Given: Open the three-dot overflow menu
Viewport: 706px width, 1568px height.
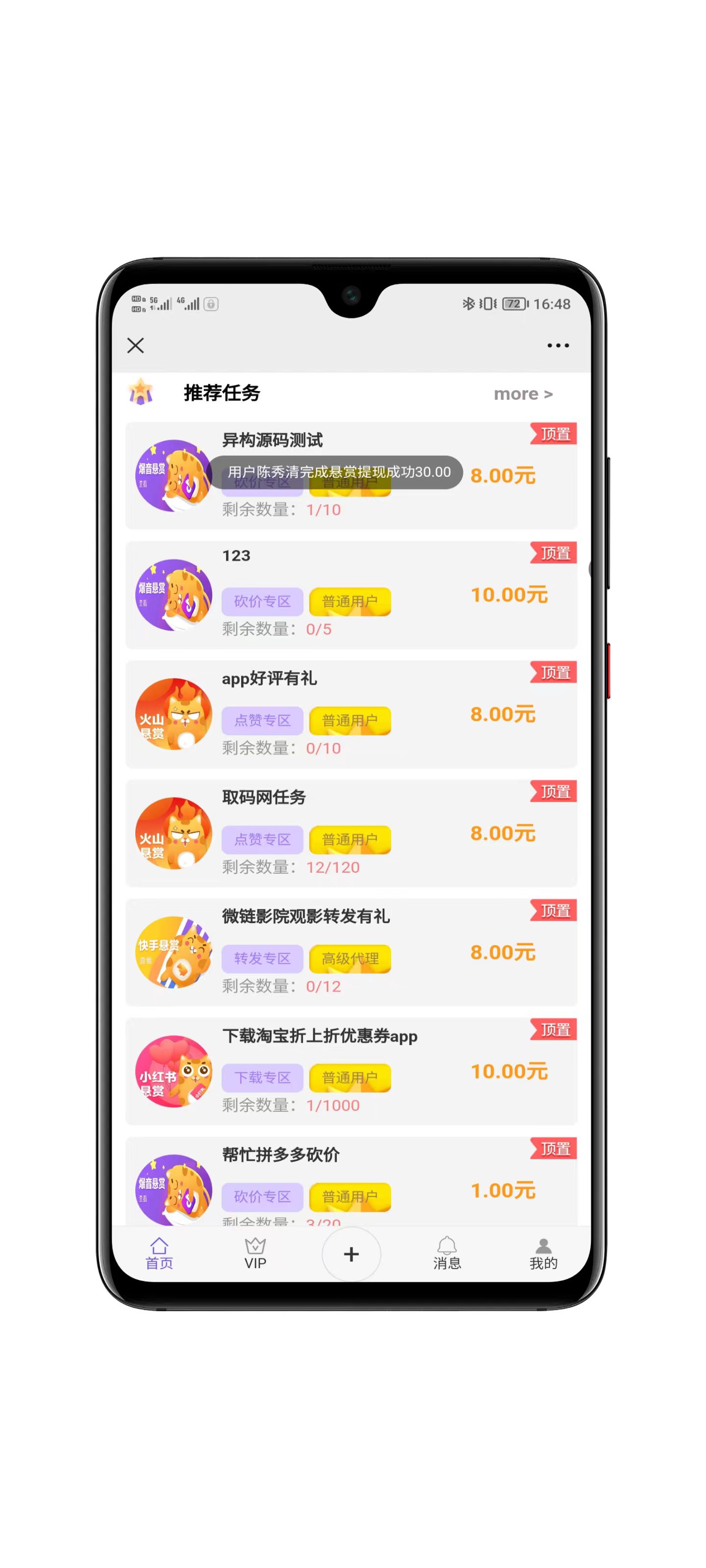Looking at the screenshot, I should pyautogui.click(x=557, y=345).
